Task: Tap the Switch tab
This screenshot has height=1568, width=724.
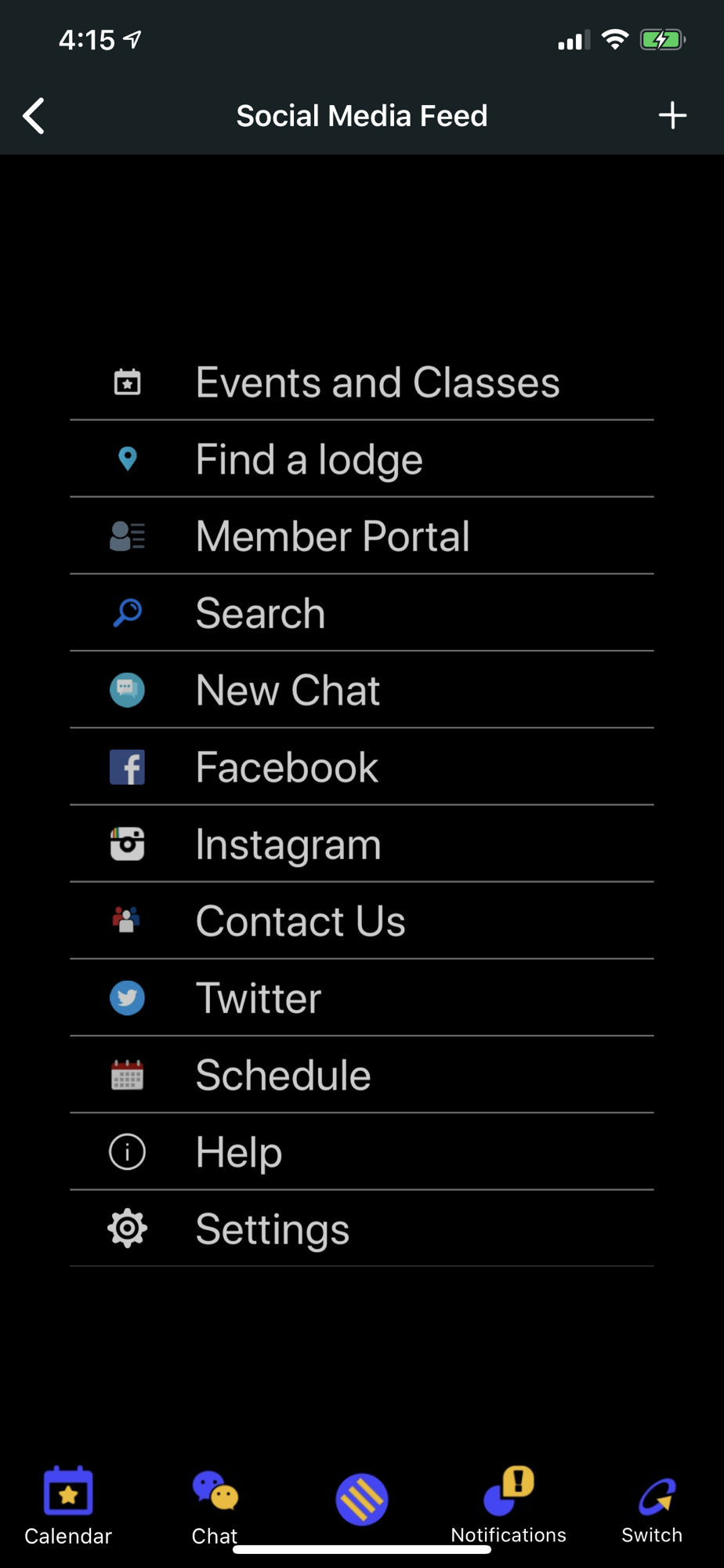Action: 653,1505
